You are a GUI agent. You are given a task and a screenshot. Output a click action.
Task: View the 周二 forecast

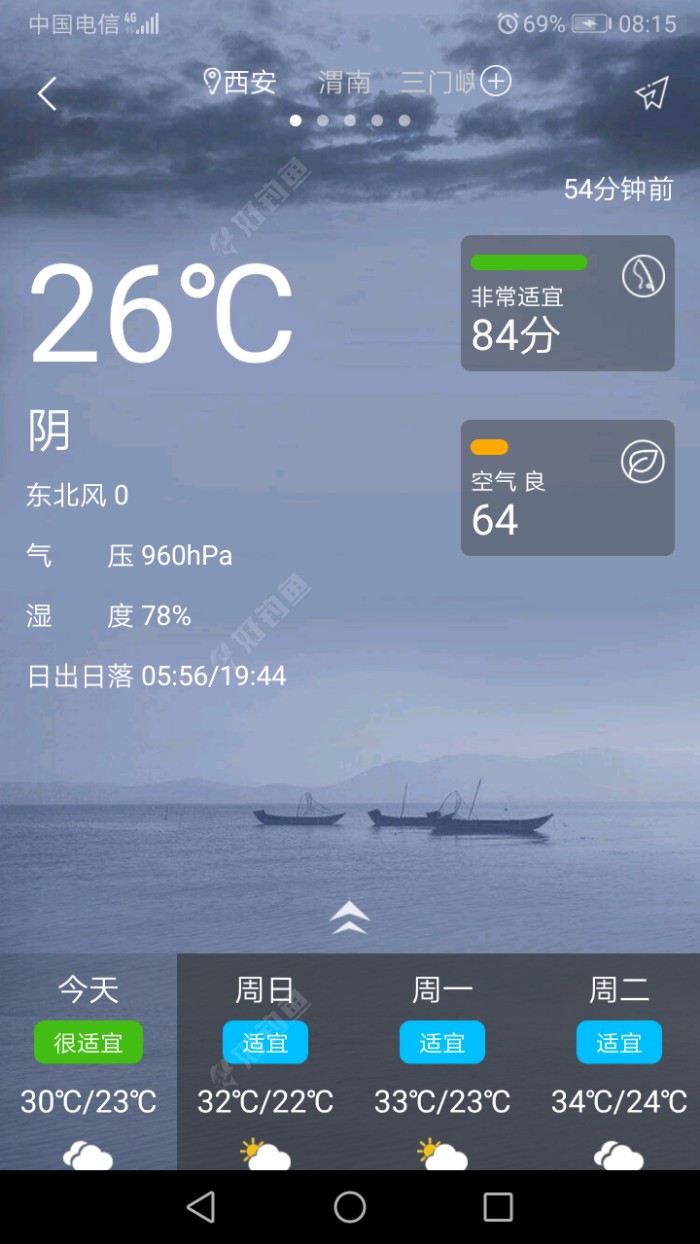[619, 1060]
